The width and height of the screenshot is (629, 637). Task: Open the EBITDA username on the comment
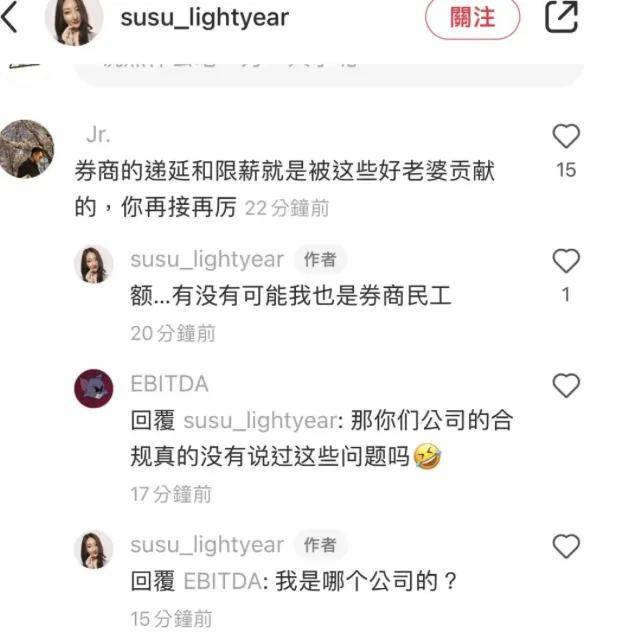pyautogui.click(x=169, y=384)
